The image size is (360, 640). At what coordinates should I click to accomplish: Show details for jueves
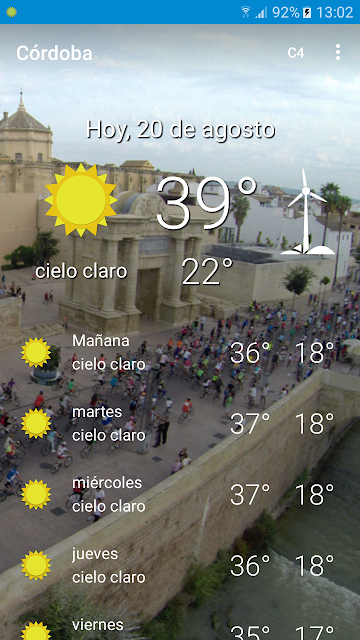click(x=180, y=565)
